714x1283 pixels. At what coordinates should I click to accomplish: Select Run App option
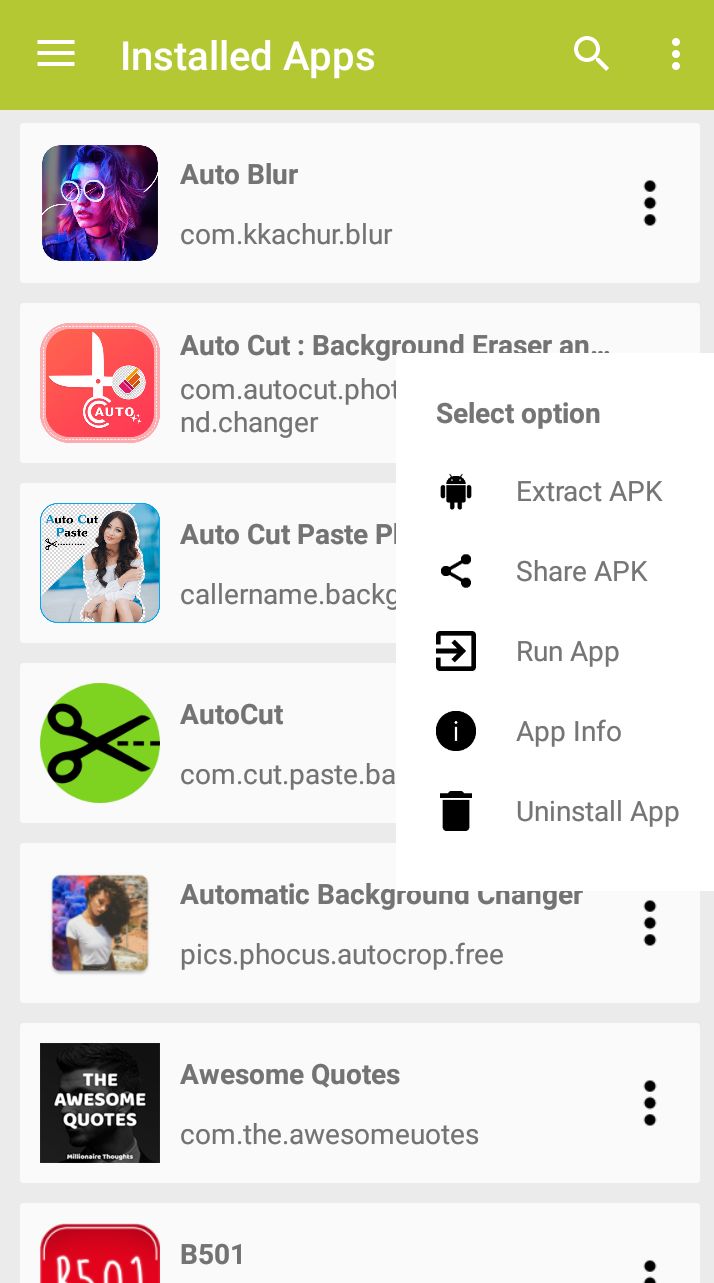coord(567,652)
